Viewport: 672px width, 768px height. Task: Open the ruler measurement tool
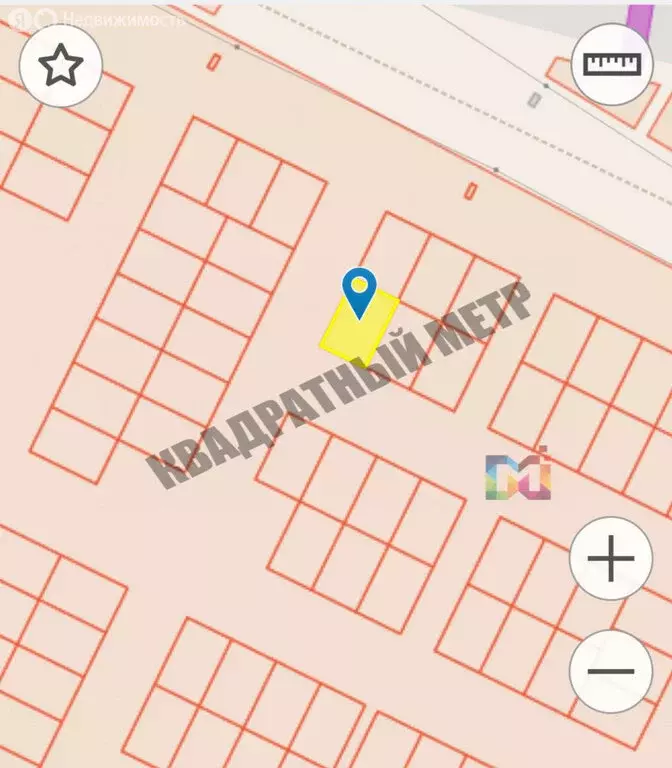click(x=611, y=65)
